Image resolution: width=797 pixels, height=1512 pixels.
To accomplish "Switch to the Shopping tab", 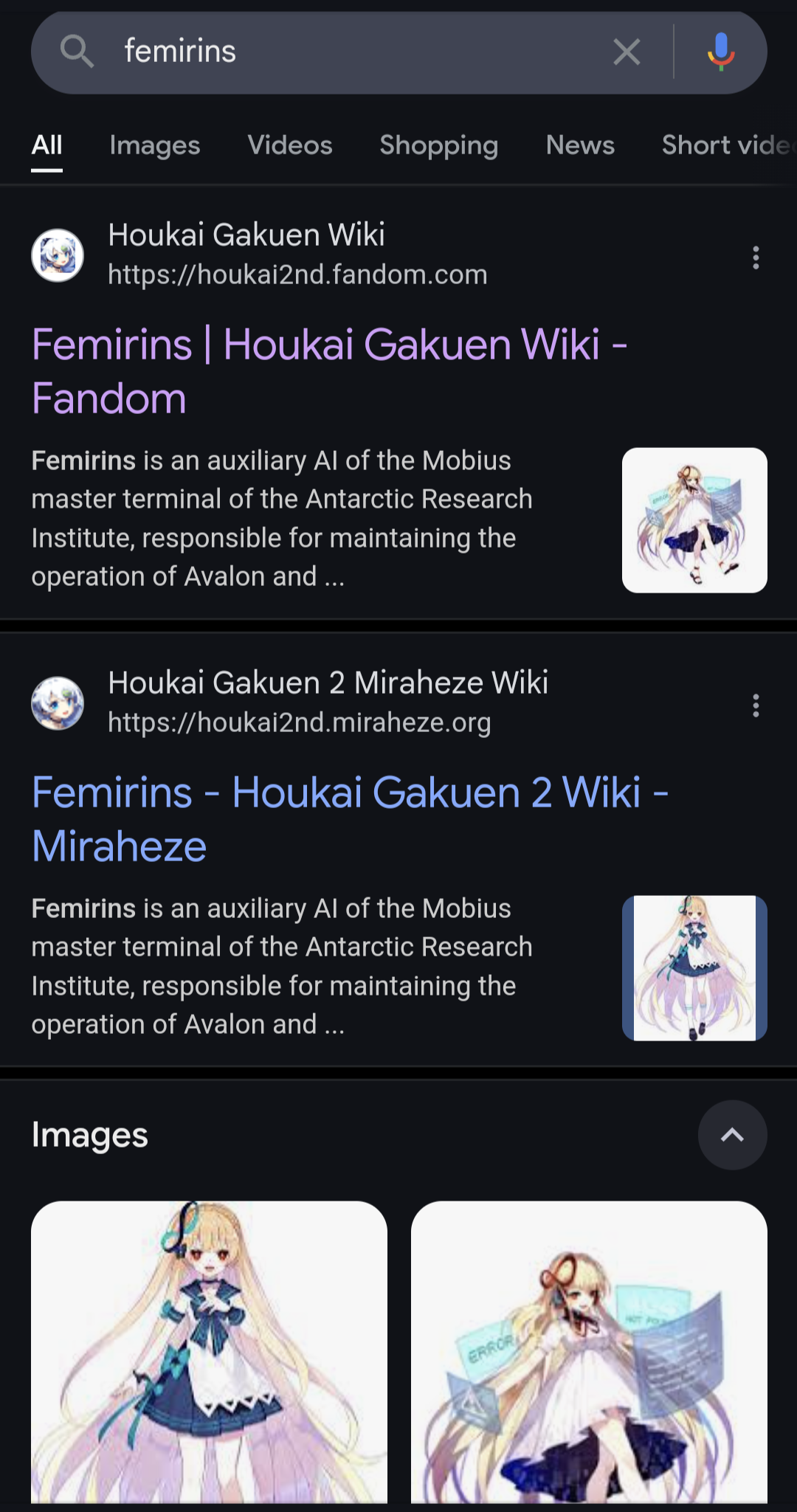I will (439, 145).
